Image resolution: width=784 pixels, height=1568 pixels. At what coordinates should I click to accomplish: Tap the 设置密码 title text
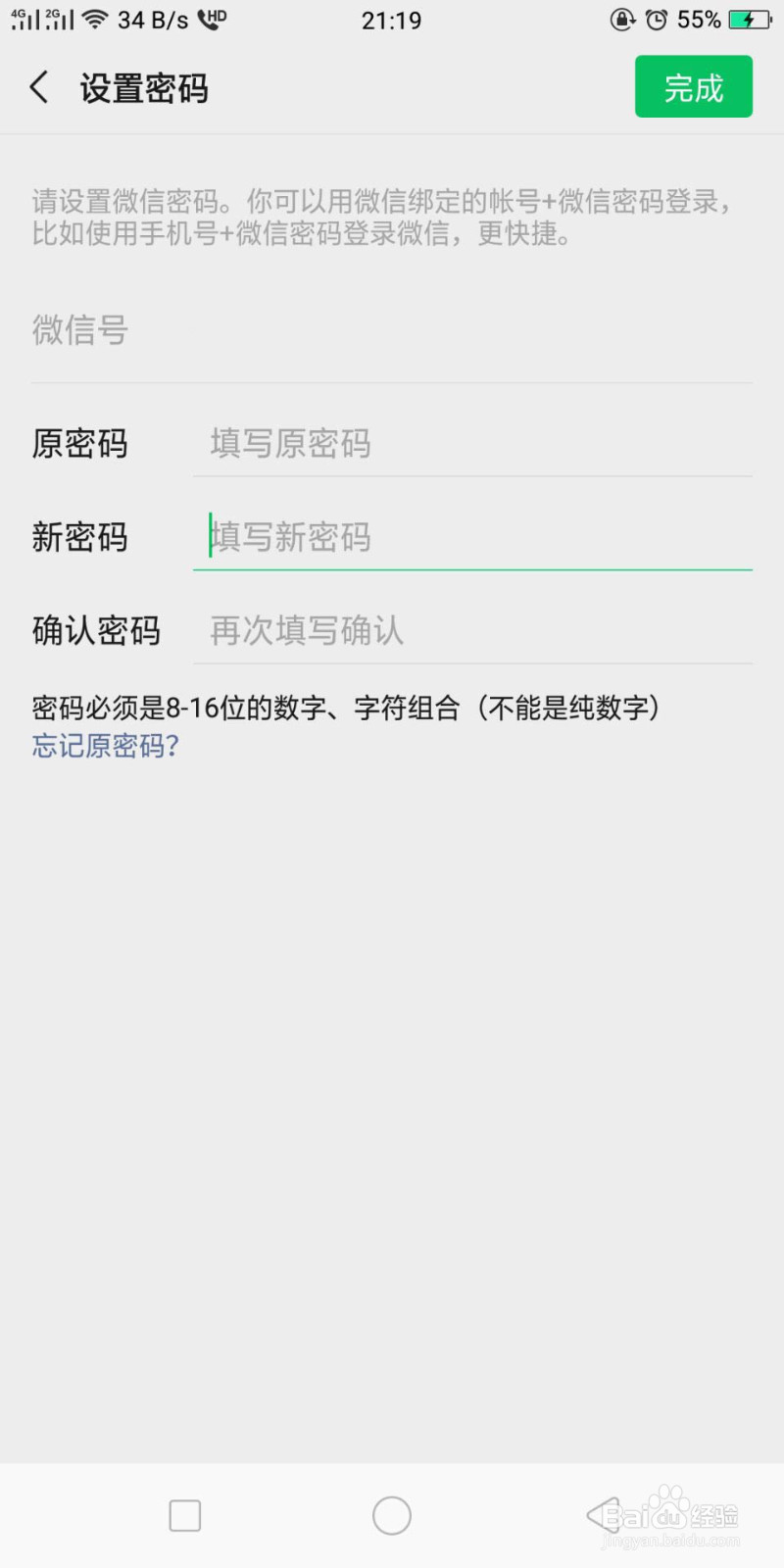click(143, 87)
